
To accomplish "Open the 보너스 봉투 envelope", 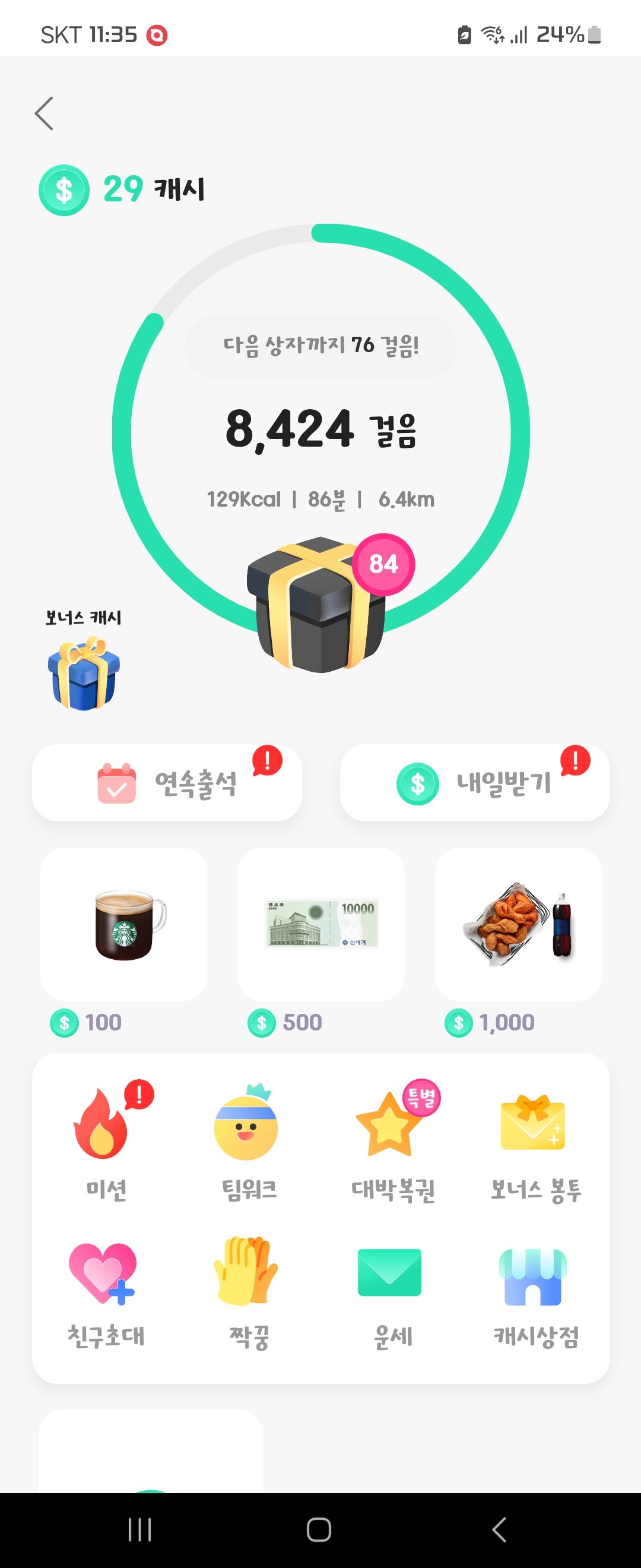I will pos(535,1143).
